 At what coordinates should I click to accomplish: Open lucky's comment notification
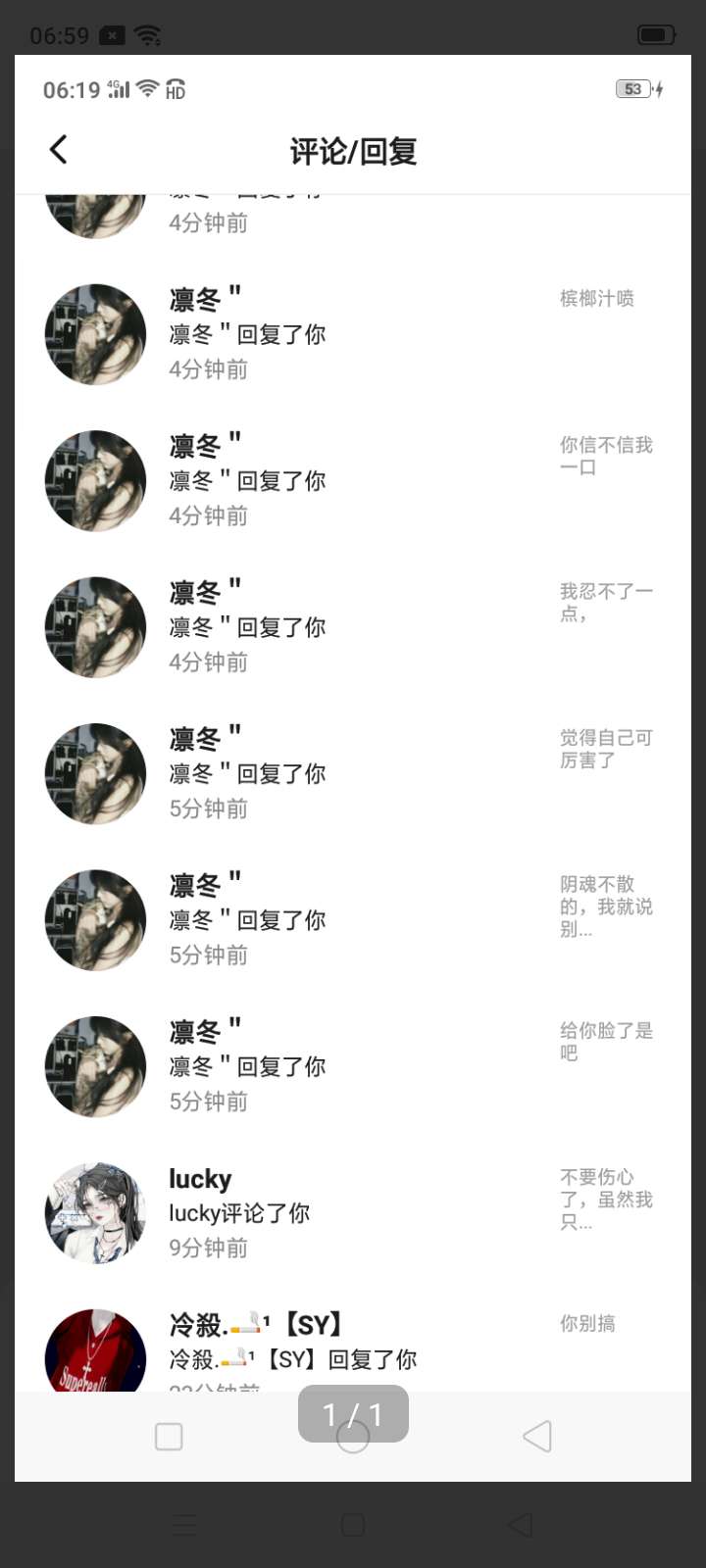click(353, 1212)
